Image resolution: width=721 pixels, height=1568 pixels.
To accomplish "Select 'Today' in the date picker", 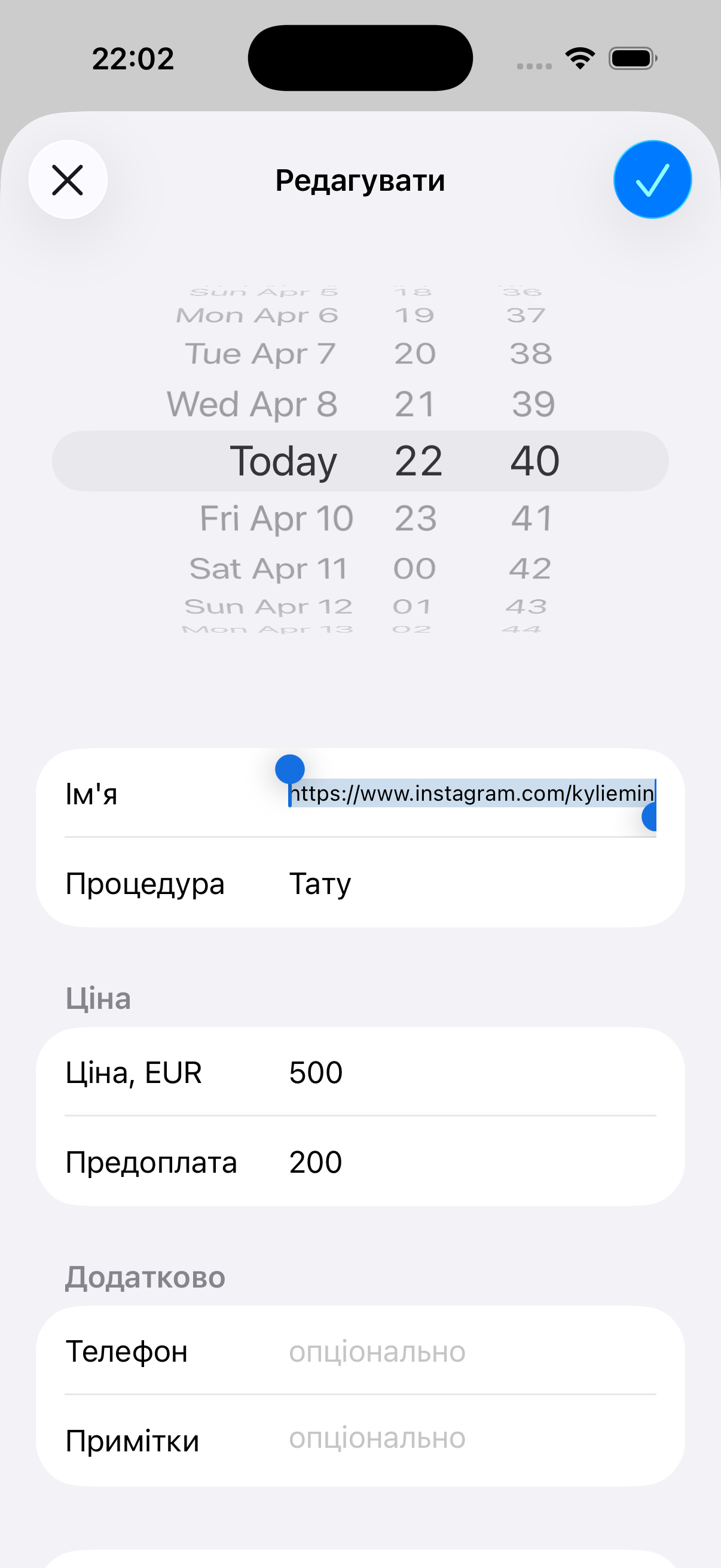I will tap(283, 461).
